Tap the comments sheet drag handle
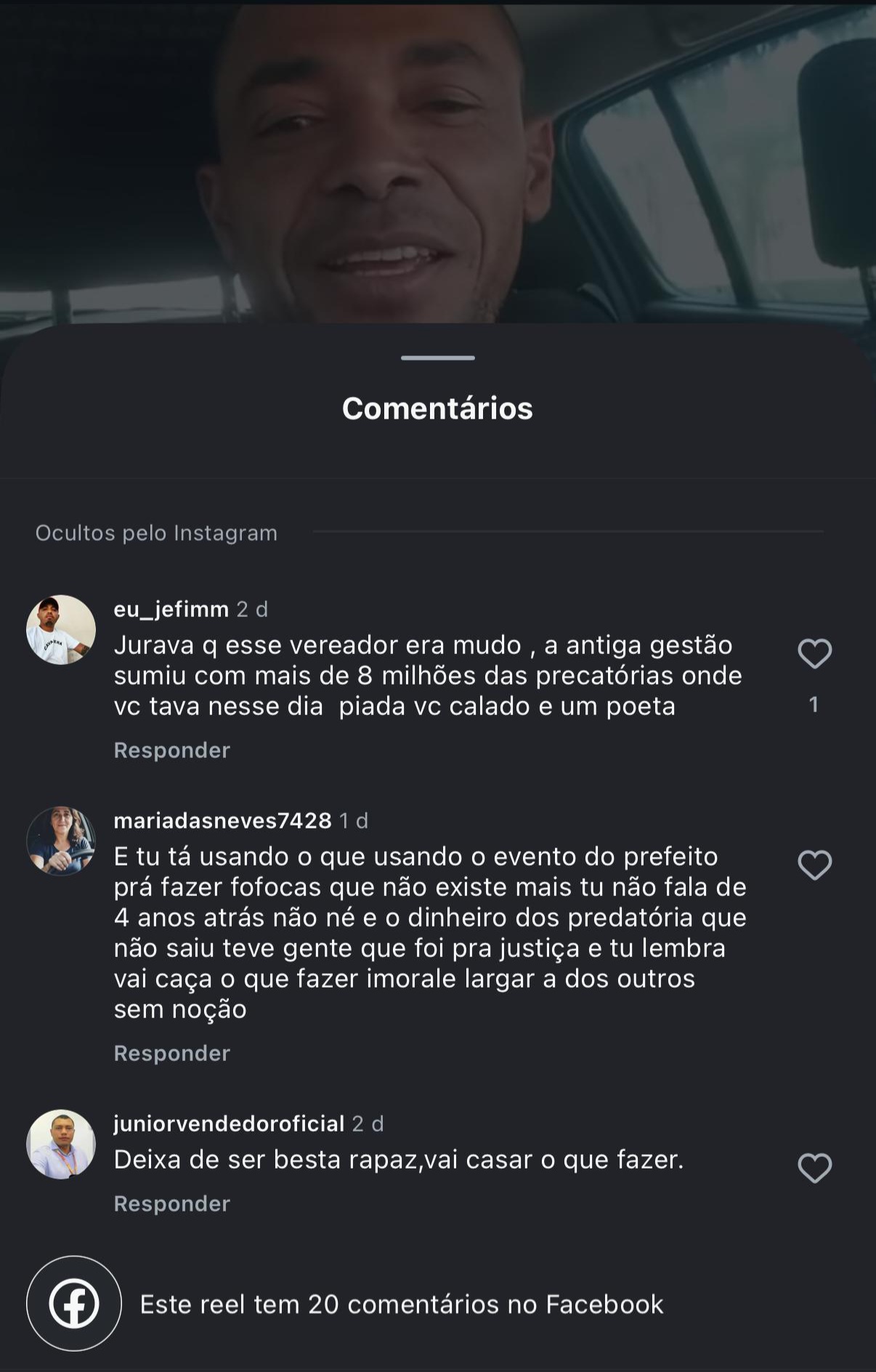The height and width of the screenshot is (1372, 876). coord(437,358)
